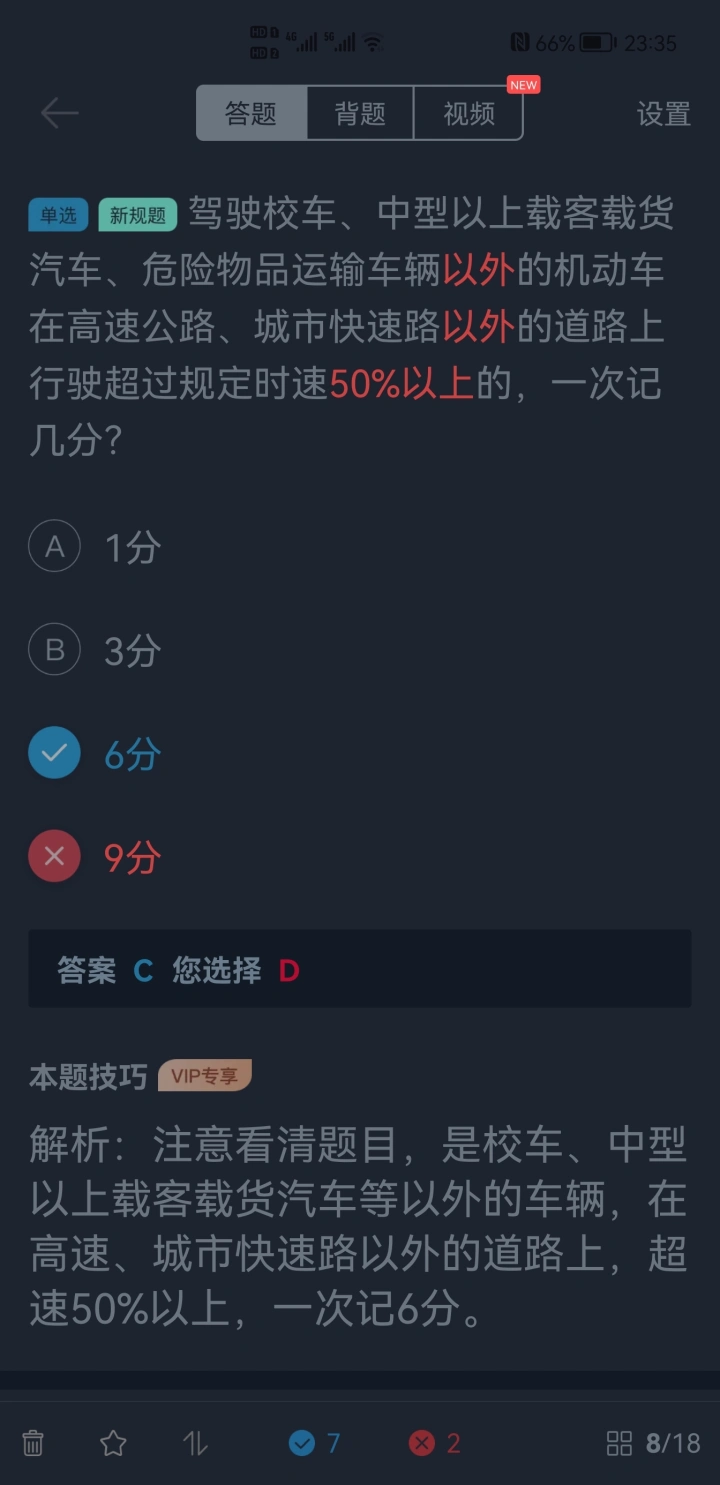The width and height of the screenshot is (720, 1485).
Task: Select option A 1分
Action: tap(95, 547)
